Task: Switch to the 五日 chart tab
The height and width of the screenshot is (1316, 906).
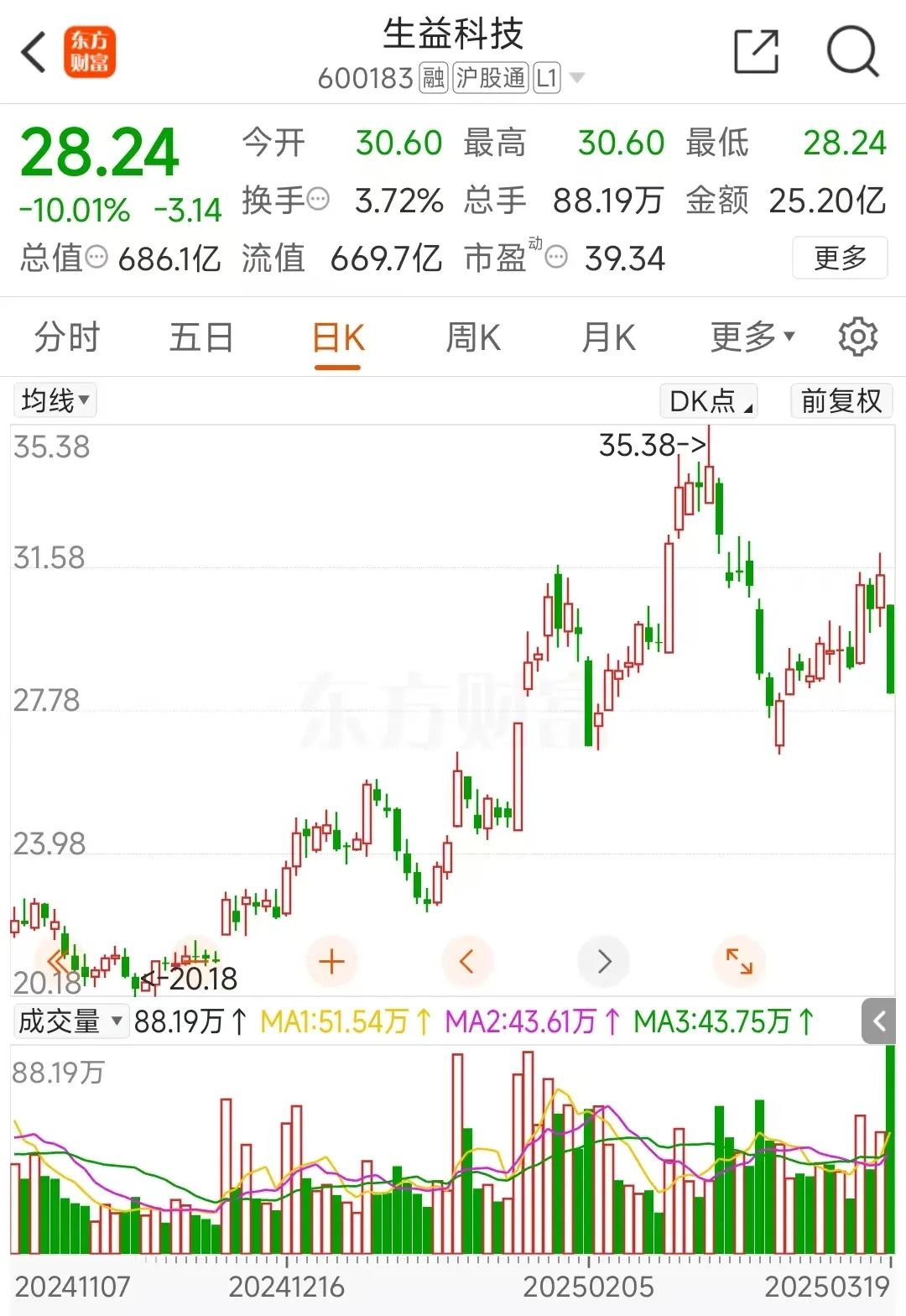Action: pos(201,338)
